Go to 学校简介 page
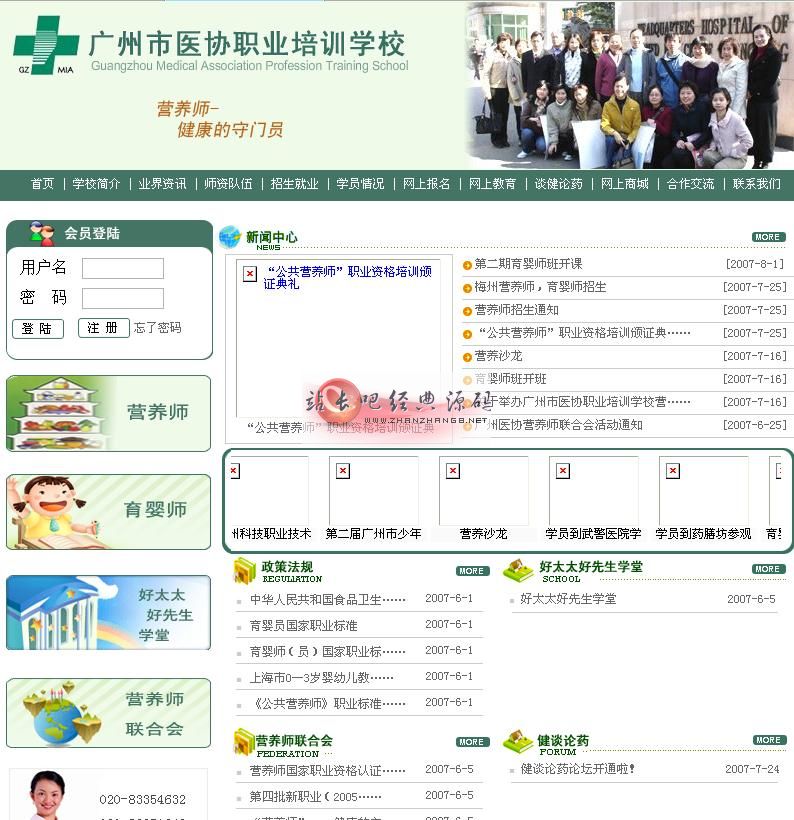Screen dimensions: 794x820 [96, 184]
